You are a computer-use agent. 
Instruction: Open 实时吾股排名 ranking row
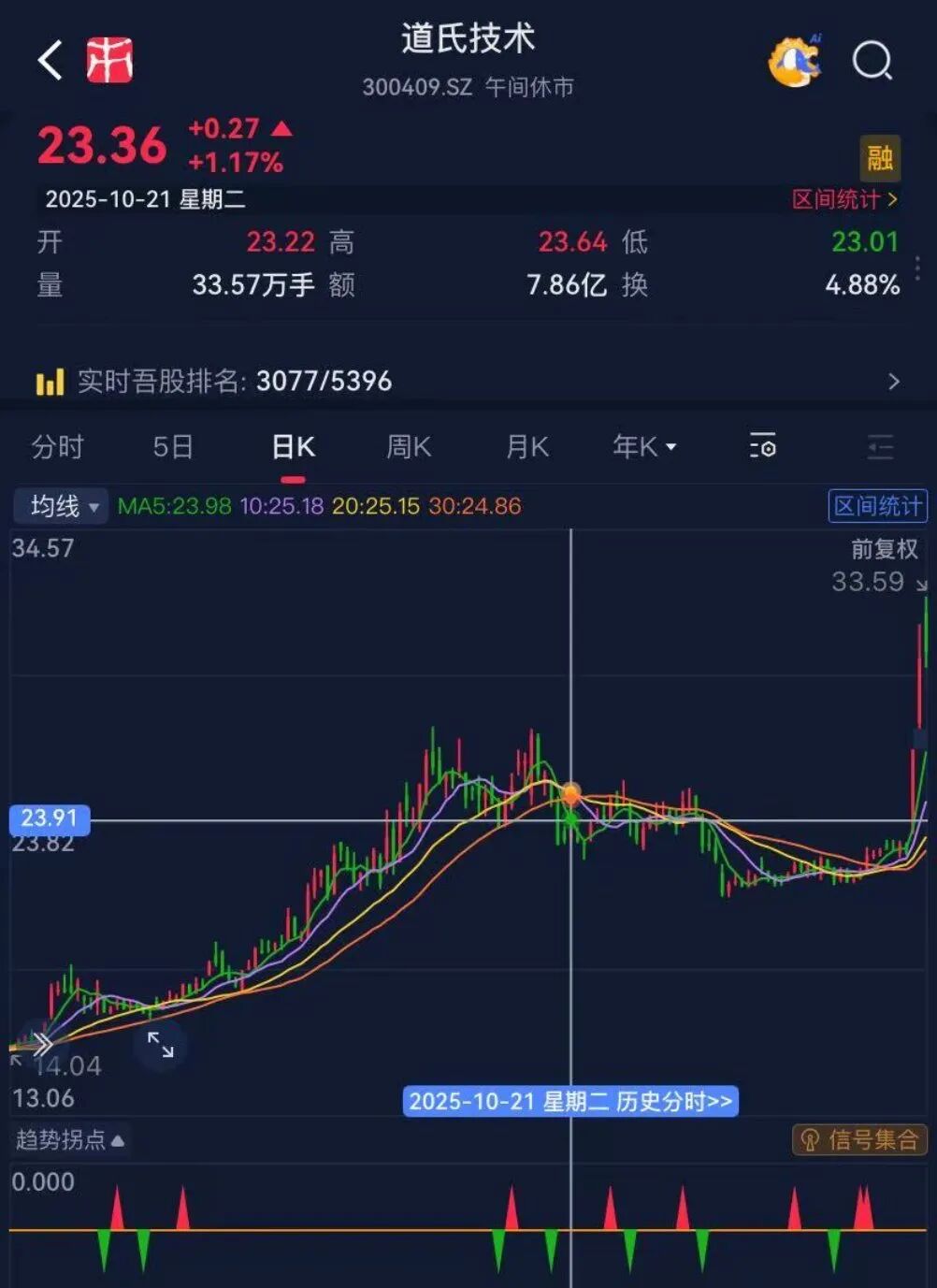click(468, 381)
